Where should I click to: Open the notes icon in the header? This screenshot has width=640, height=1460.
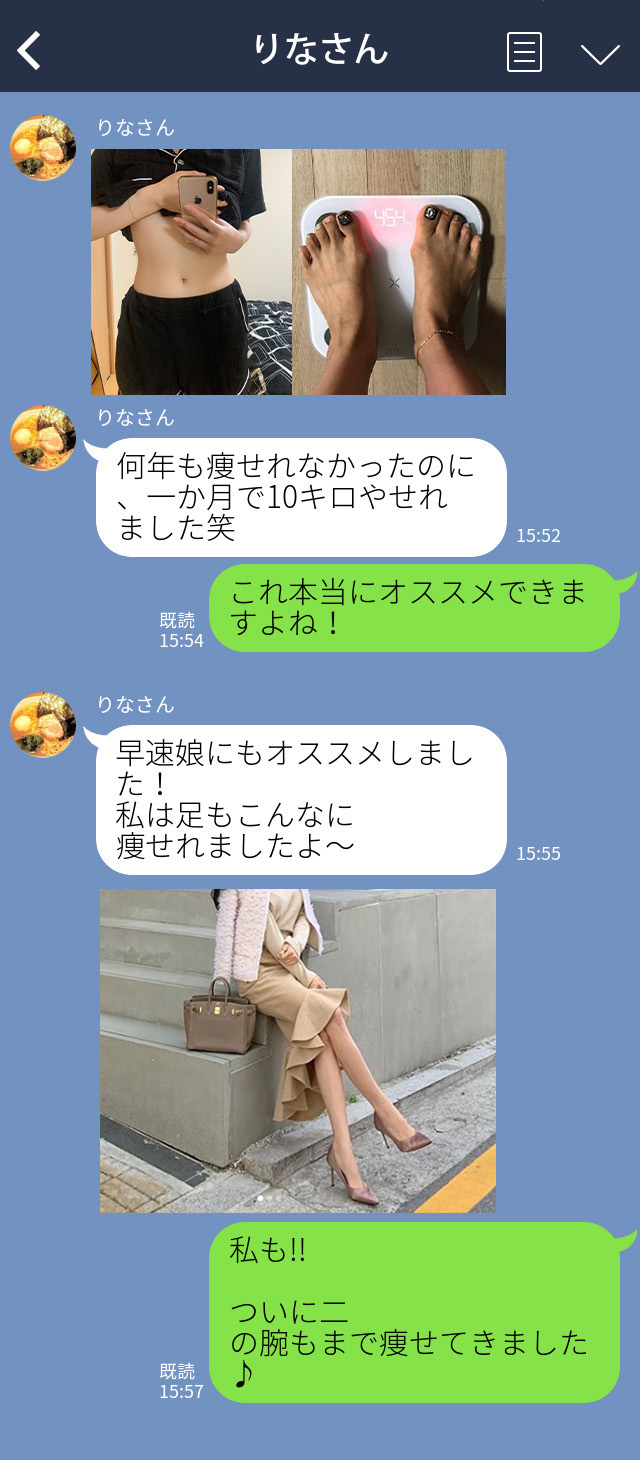[x=525, y=52]
